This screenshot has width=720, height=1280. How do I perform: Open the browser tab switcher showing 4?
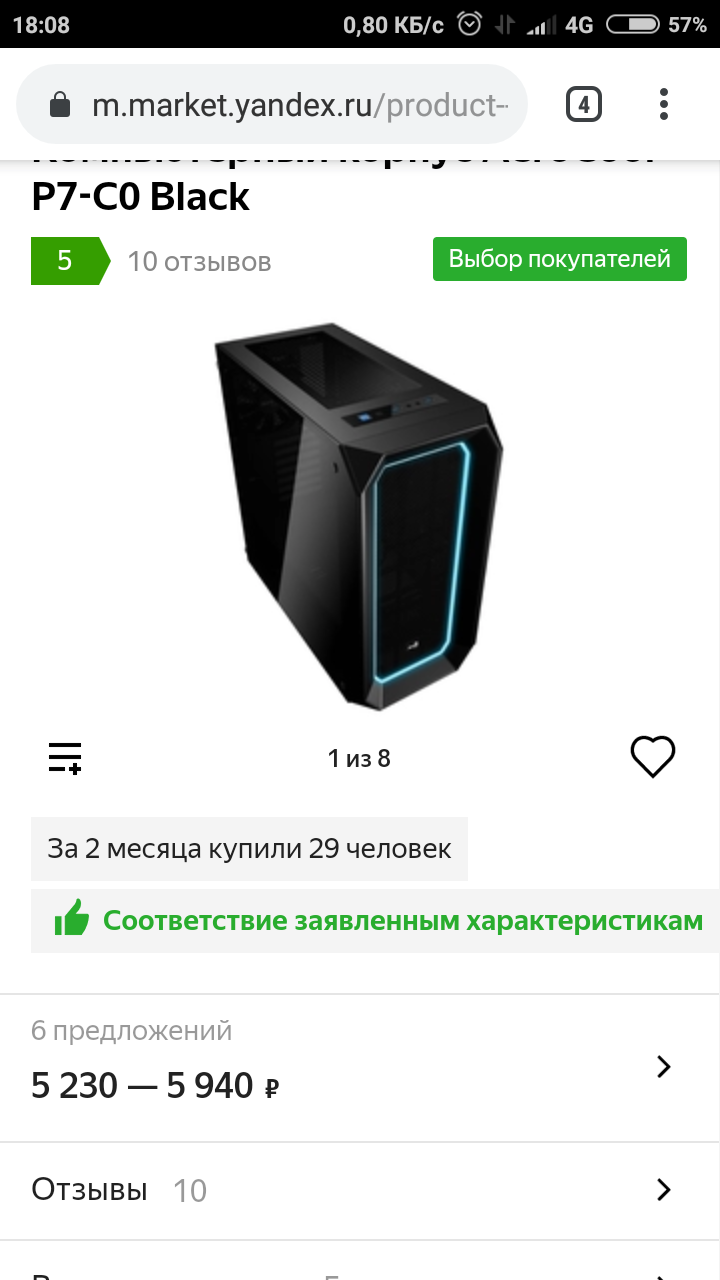click(x=583, y=104)
